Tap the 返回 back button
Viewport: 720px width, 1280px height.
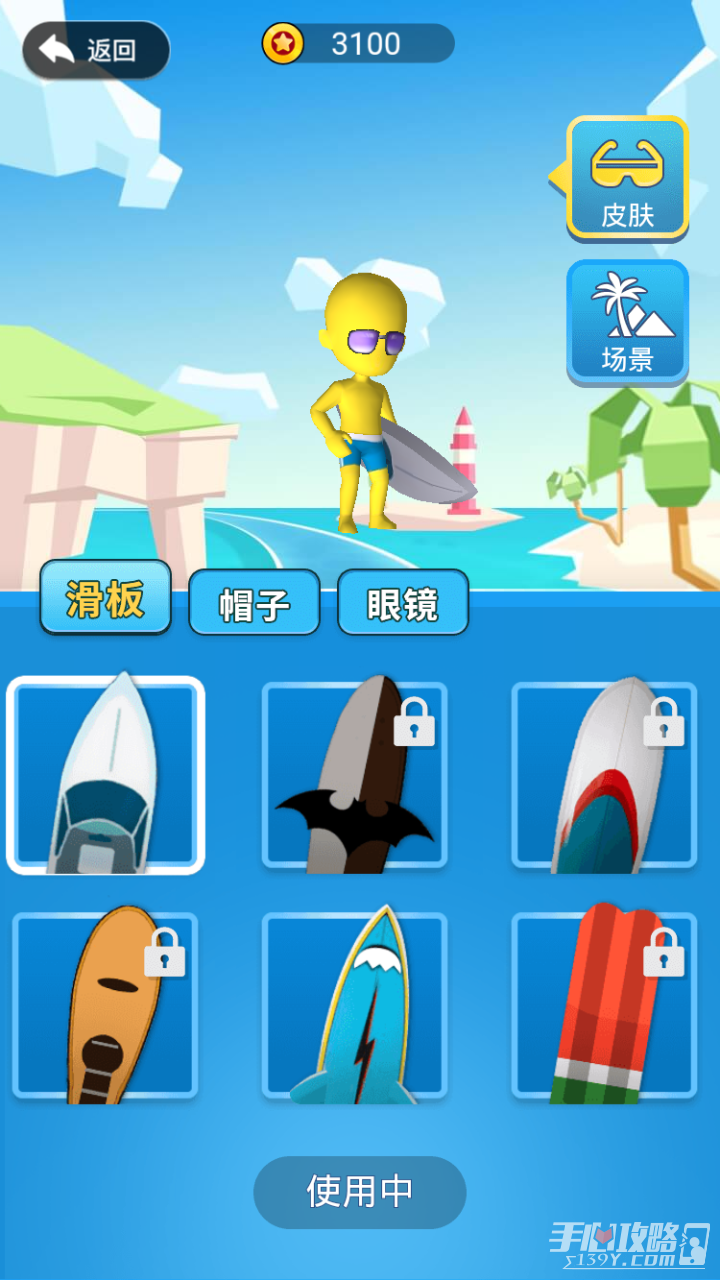(96, 50)
